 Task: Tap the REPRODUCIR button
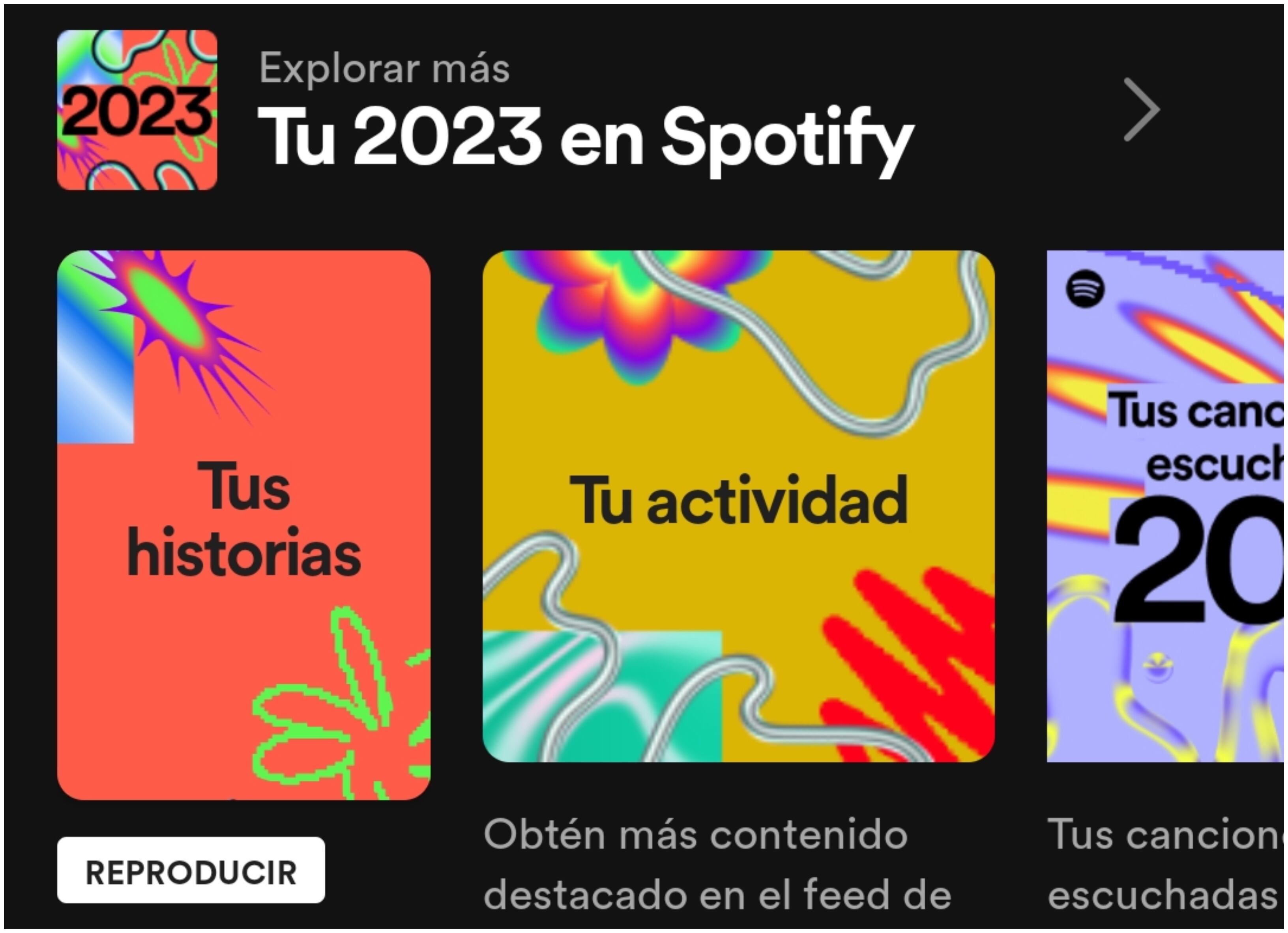click(191, 870)
